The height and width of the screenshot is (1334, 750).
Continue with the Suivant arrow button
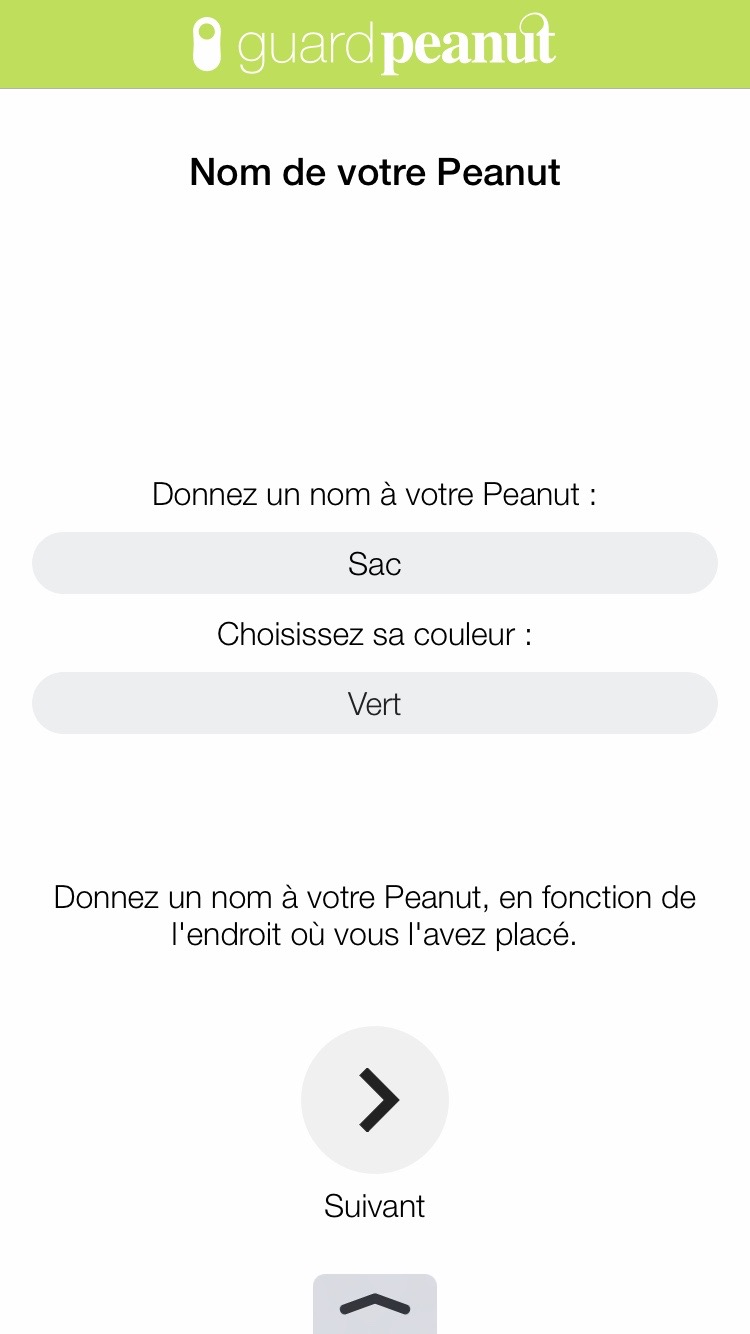pyautogui.click(x=375, y=1100)
